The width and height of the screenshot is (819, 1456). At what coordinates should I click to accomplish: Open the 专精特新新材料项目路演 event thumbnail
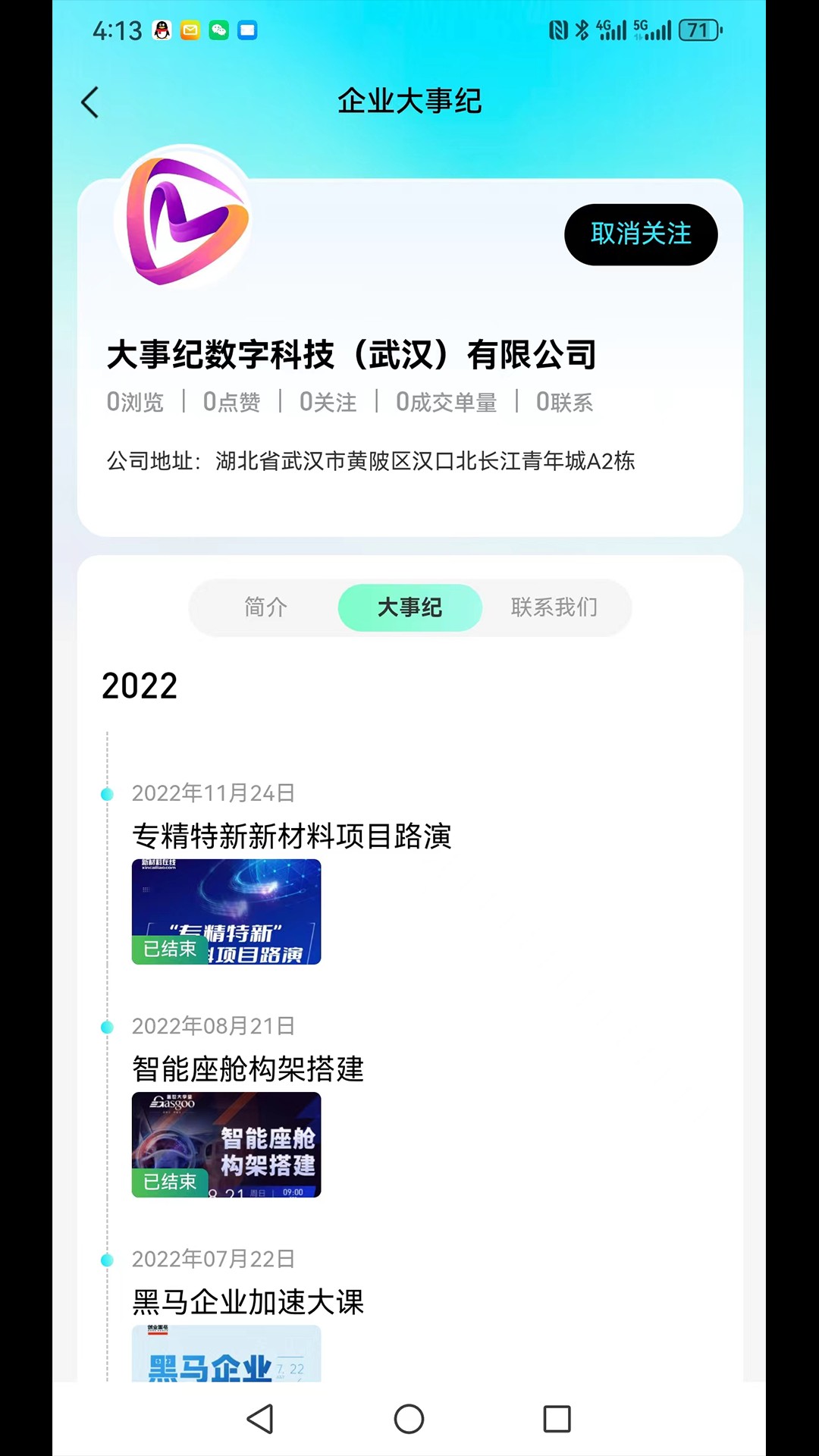[226, 912]
